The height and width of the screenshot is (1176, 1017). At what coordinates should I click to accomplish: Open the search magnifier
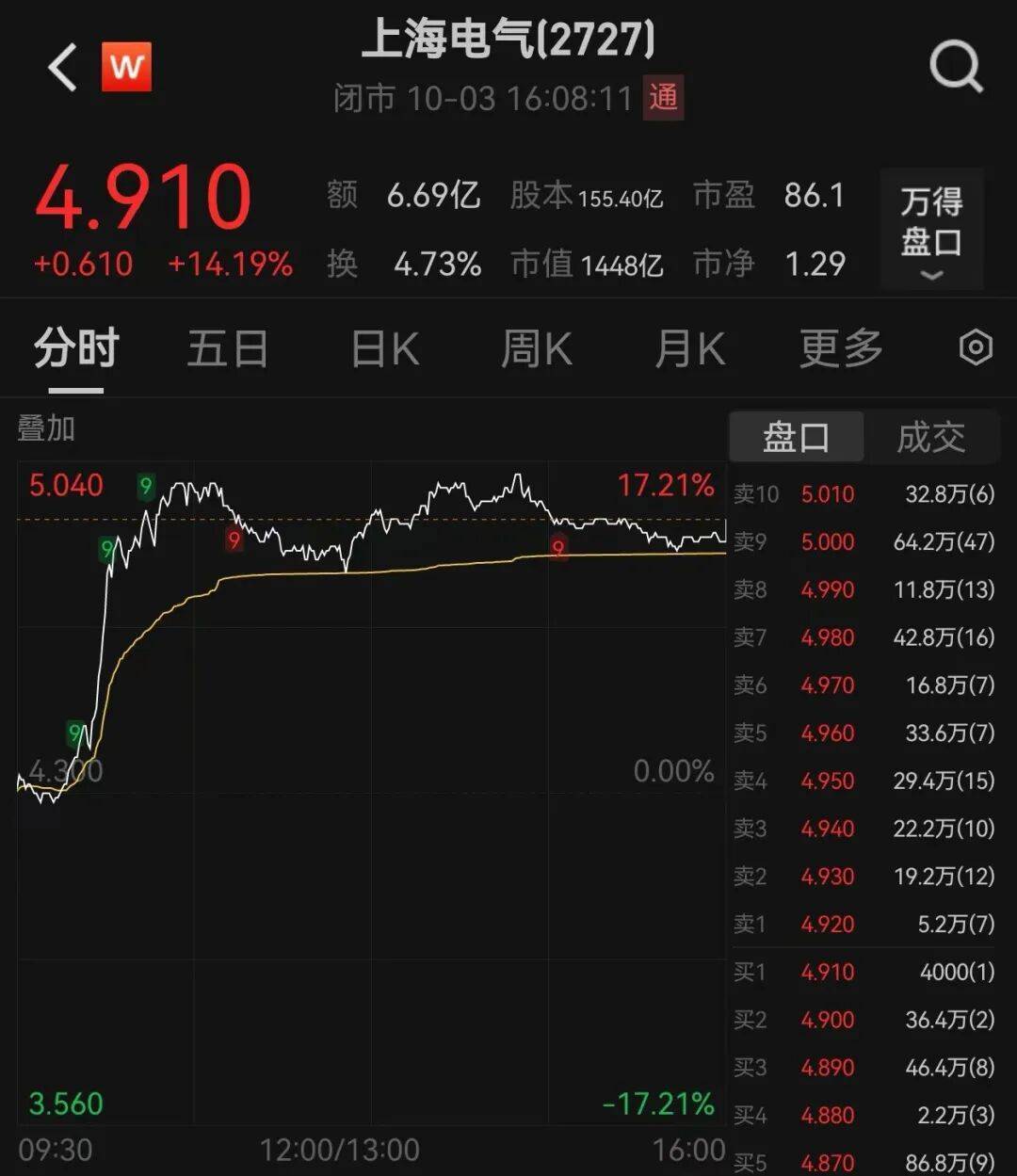tap(955, 68)
